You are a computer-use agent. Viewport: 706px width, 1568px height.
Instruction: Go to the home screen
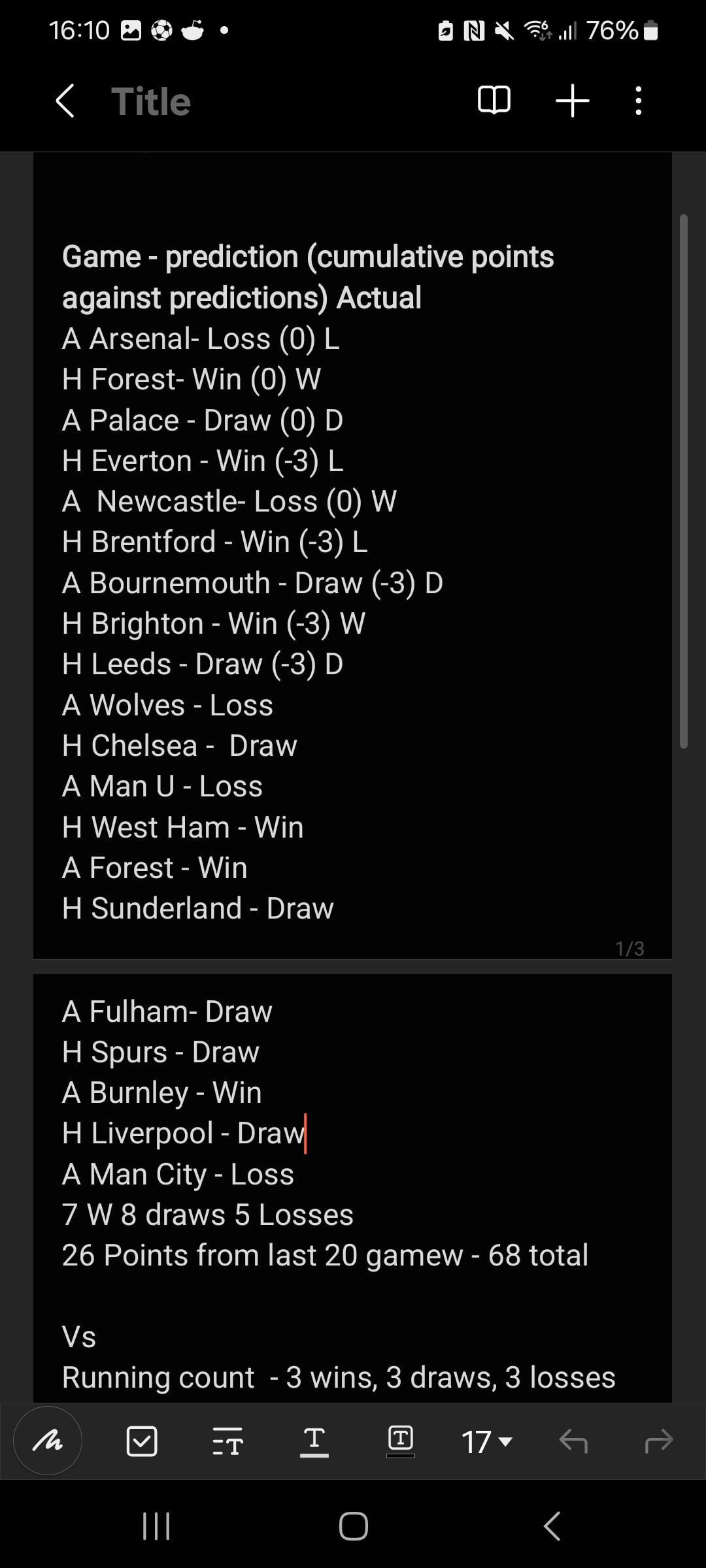pyautogui.click(x=353, y=1527)
